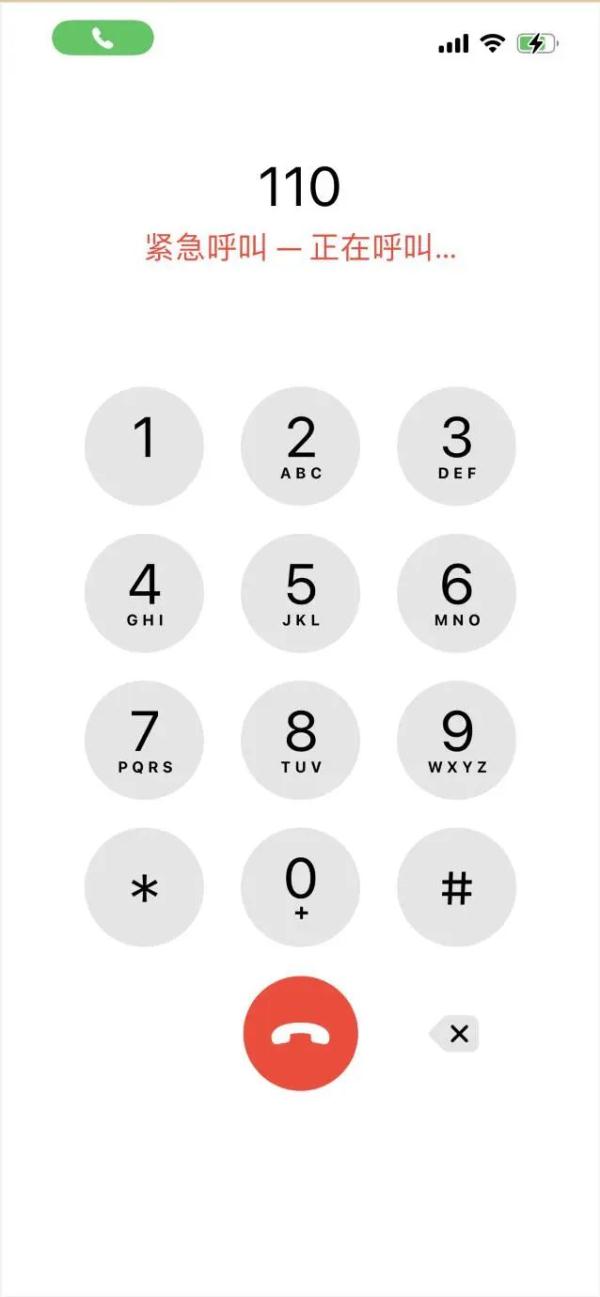Image resolution: width=600 pixels, height=1297 pixels.
Task: Tap the asterisk key
Action: pyautogui.click(x=144, y=887)
